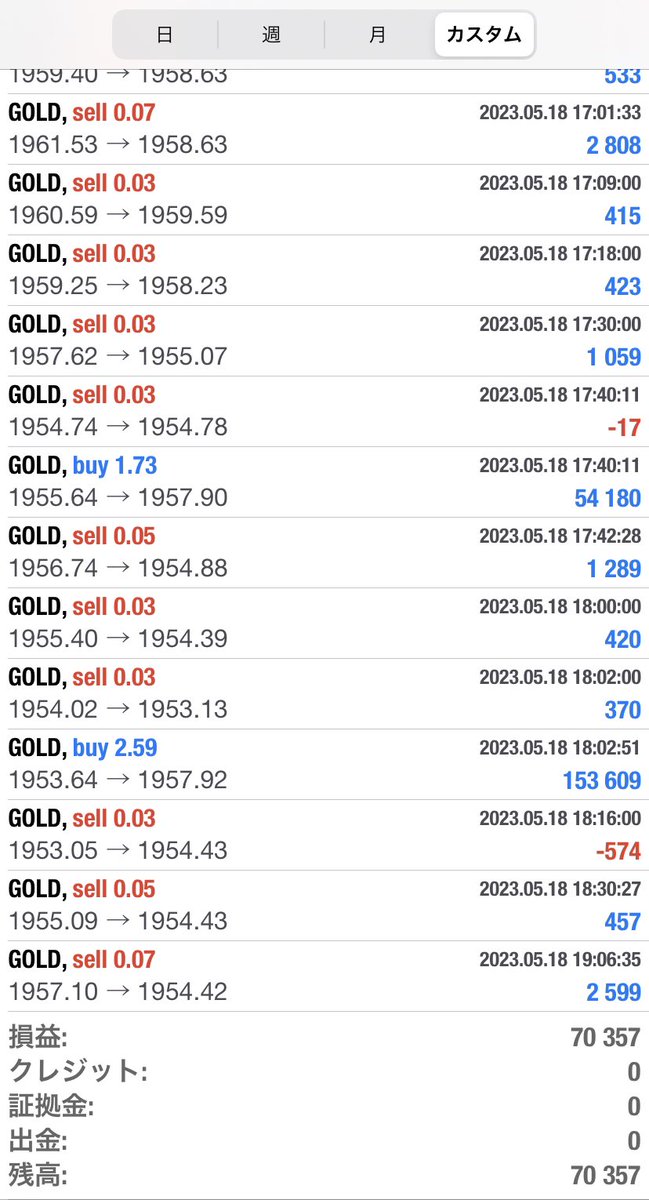The width and height of the screenshot is (649, 1200).
Task: Expand the GOLD sell 0.07 trade at 17:01:33
Action: 324,129
